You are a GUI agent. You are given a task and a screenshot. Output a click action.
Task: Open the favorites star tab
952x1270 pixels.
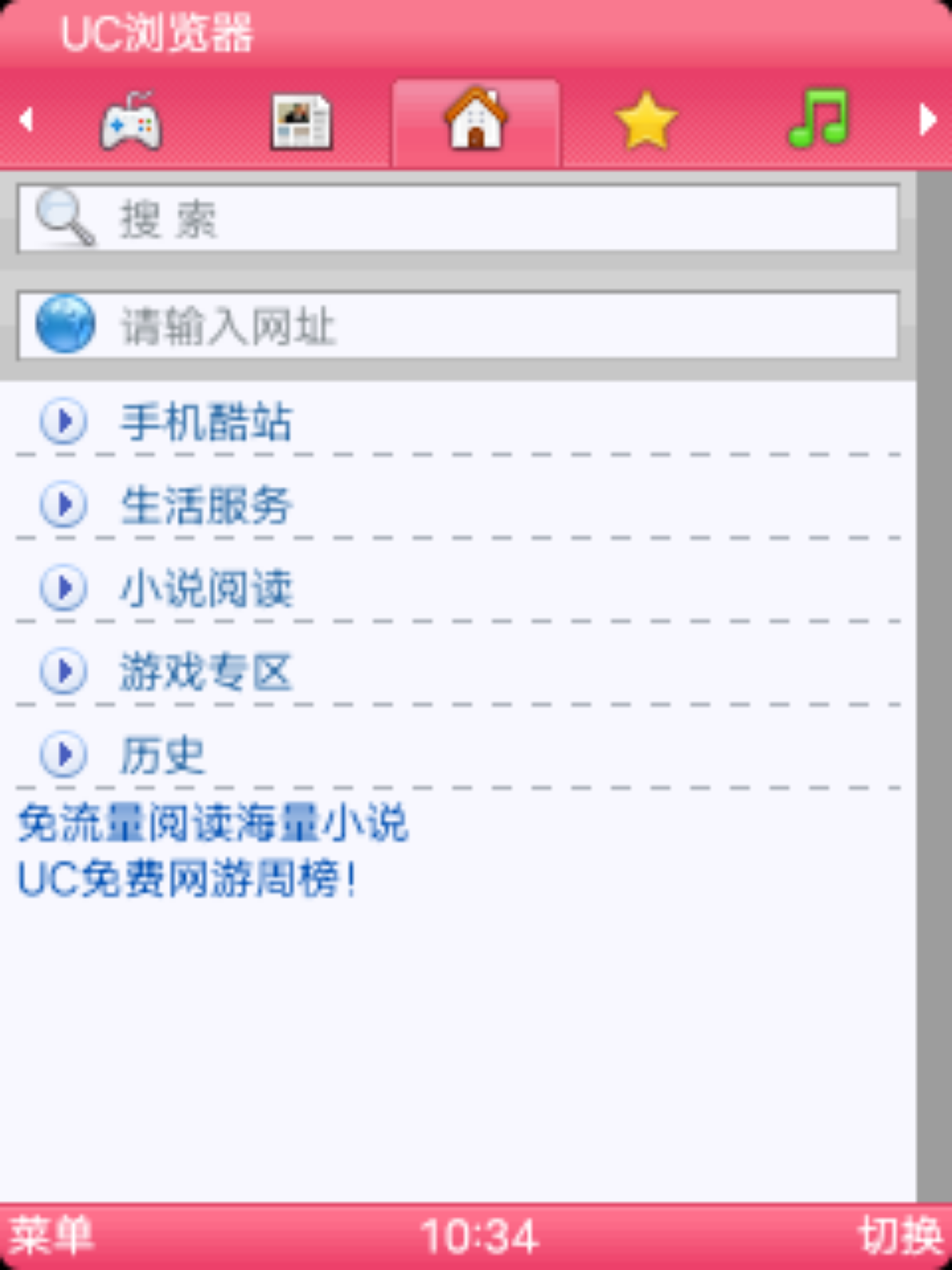pos(646,121)
